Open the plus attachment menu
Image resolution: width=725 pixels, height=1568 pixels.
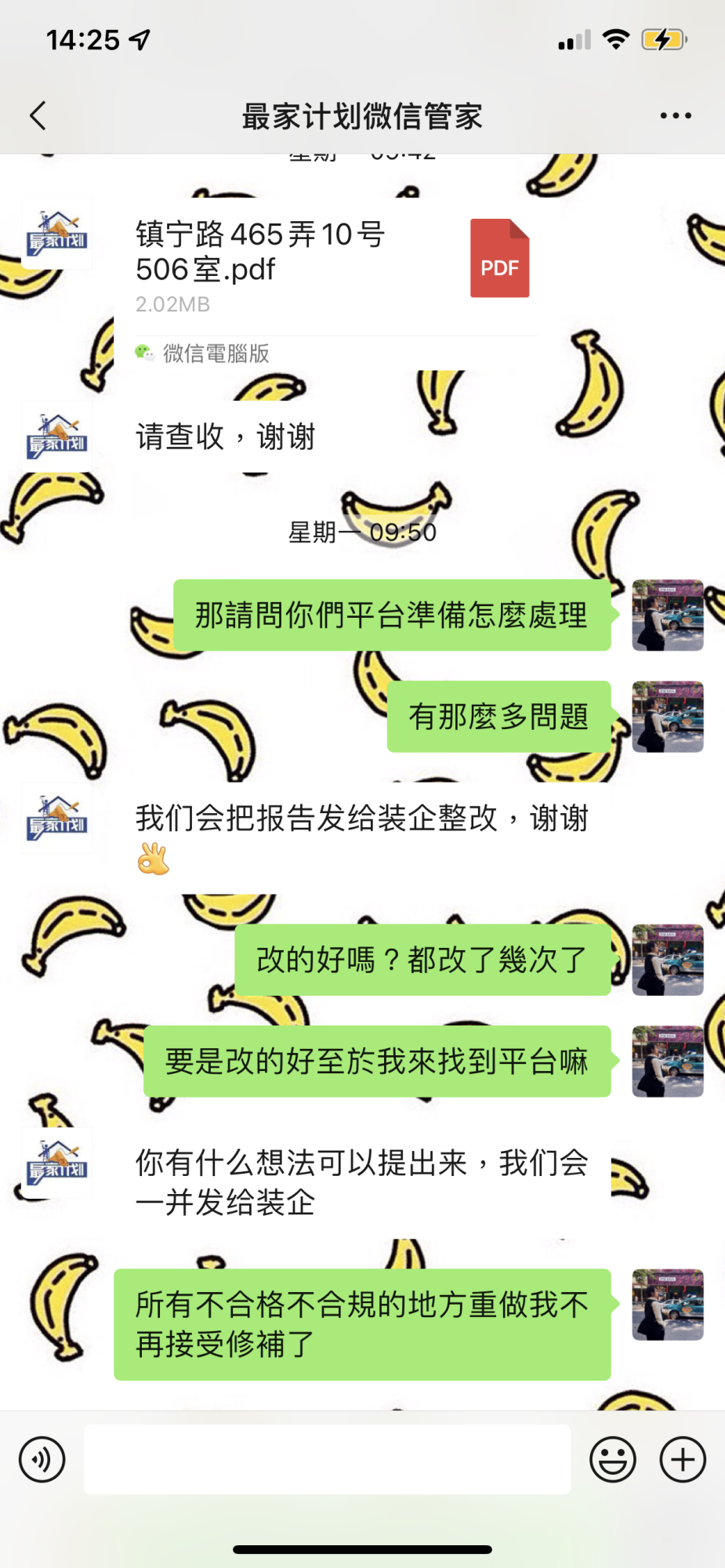tap(683, 1460)
